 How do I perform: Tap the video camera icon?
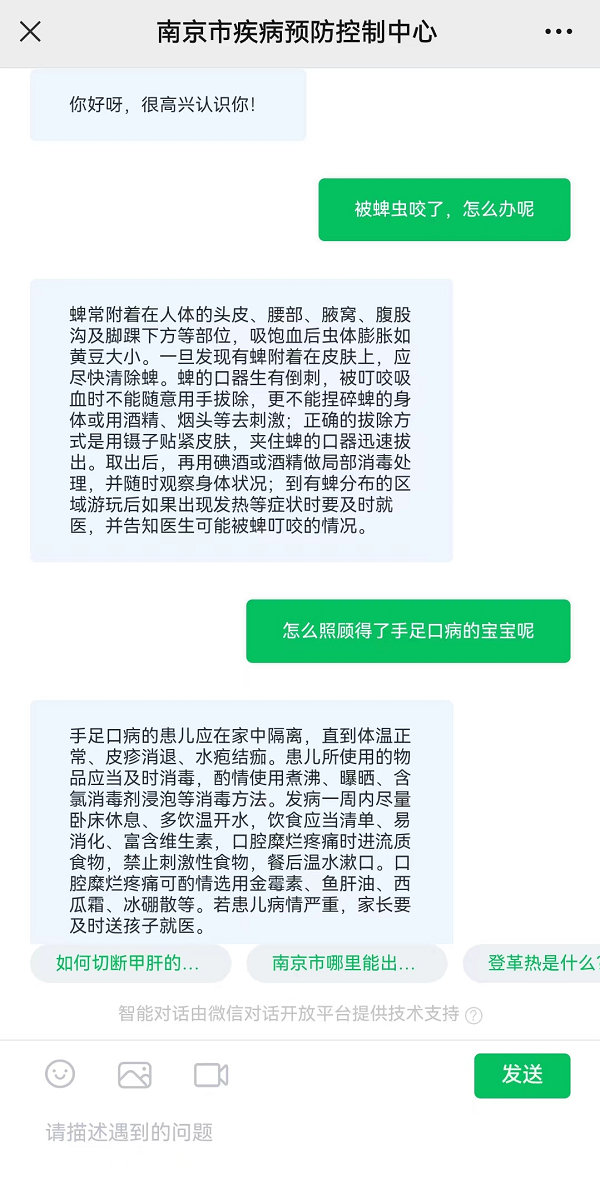[211, 1074]
